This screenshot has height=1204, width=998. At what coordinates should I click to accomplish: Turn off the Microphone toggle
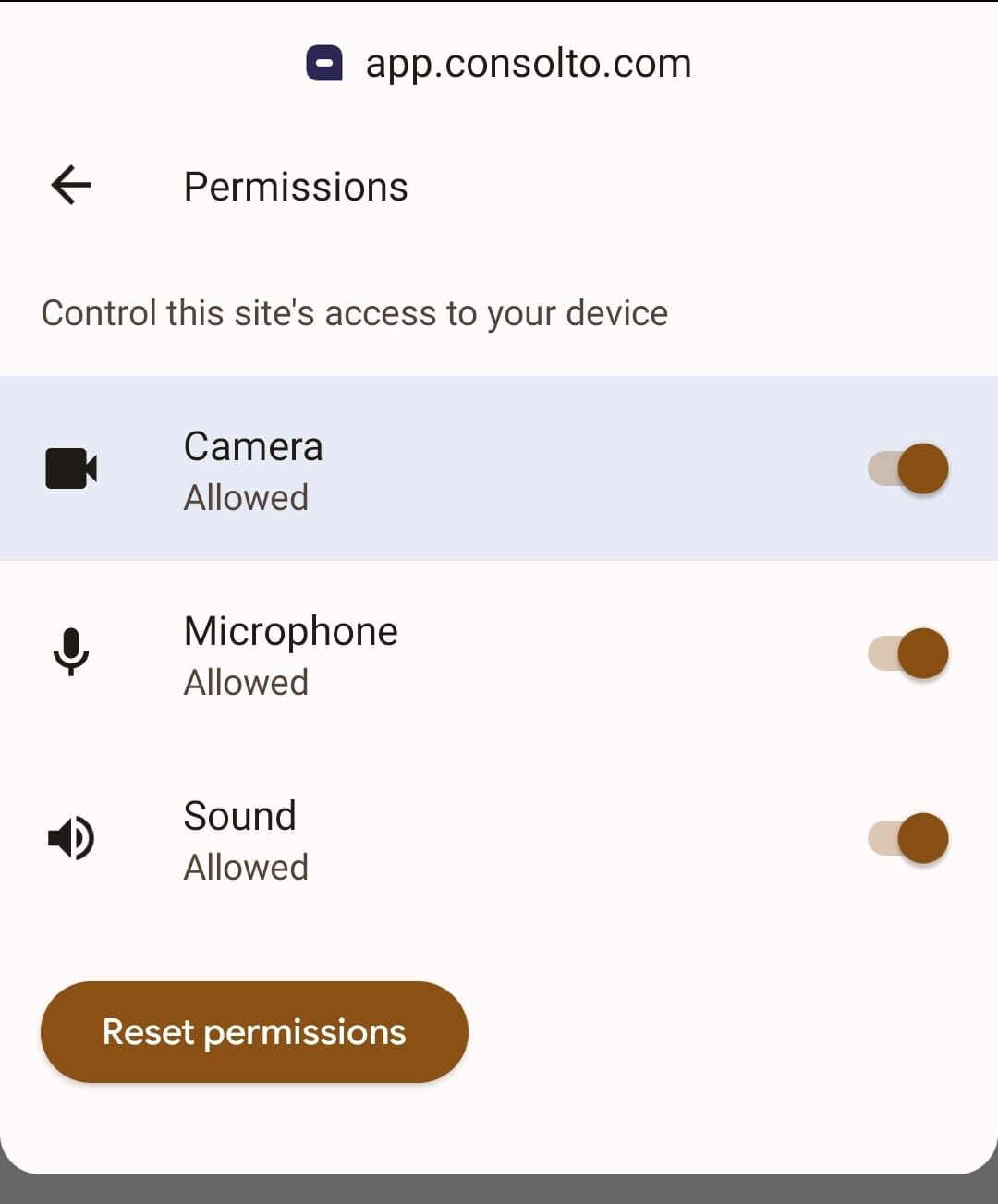coord(908,653)
